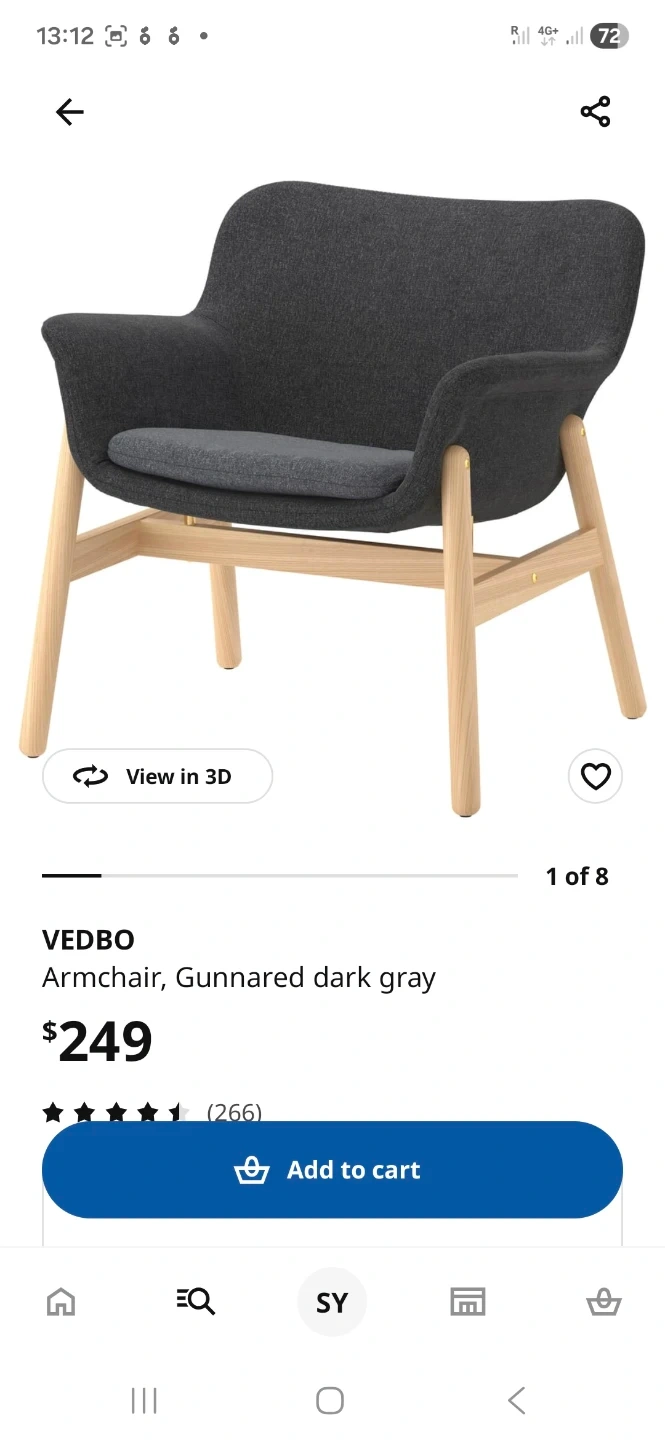The width and height of the screenshot is (665, 1440).
Task: Tap the system home button
Action: click(330, 1400)
